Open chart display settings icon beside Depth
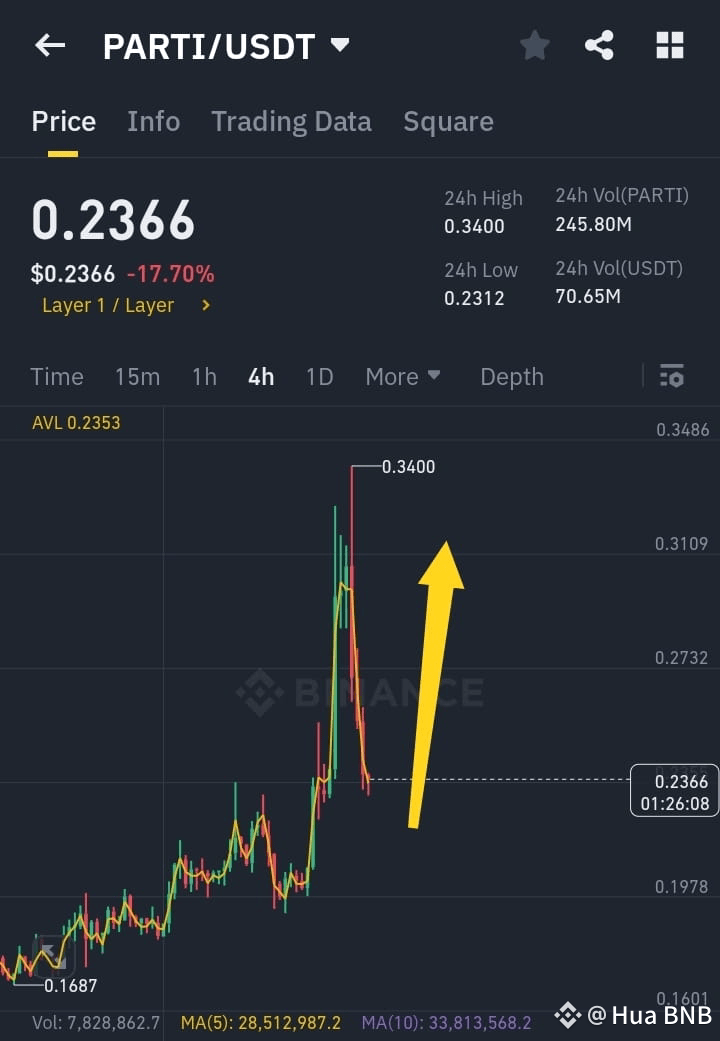Image resolution: width=720 pixels, height=1041 pixels. (x=672, y=376)
